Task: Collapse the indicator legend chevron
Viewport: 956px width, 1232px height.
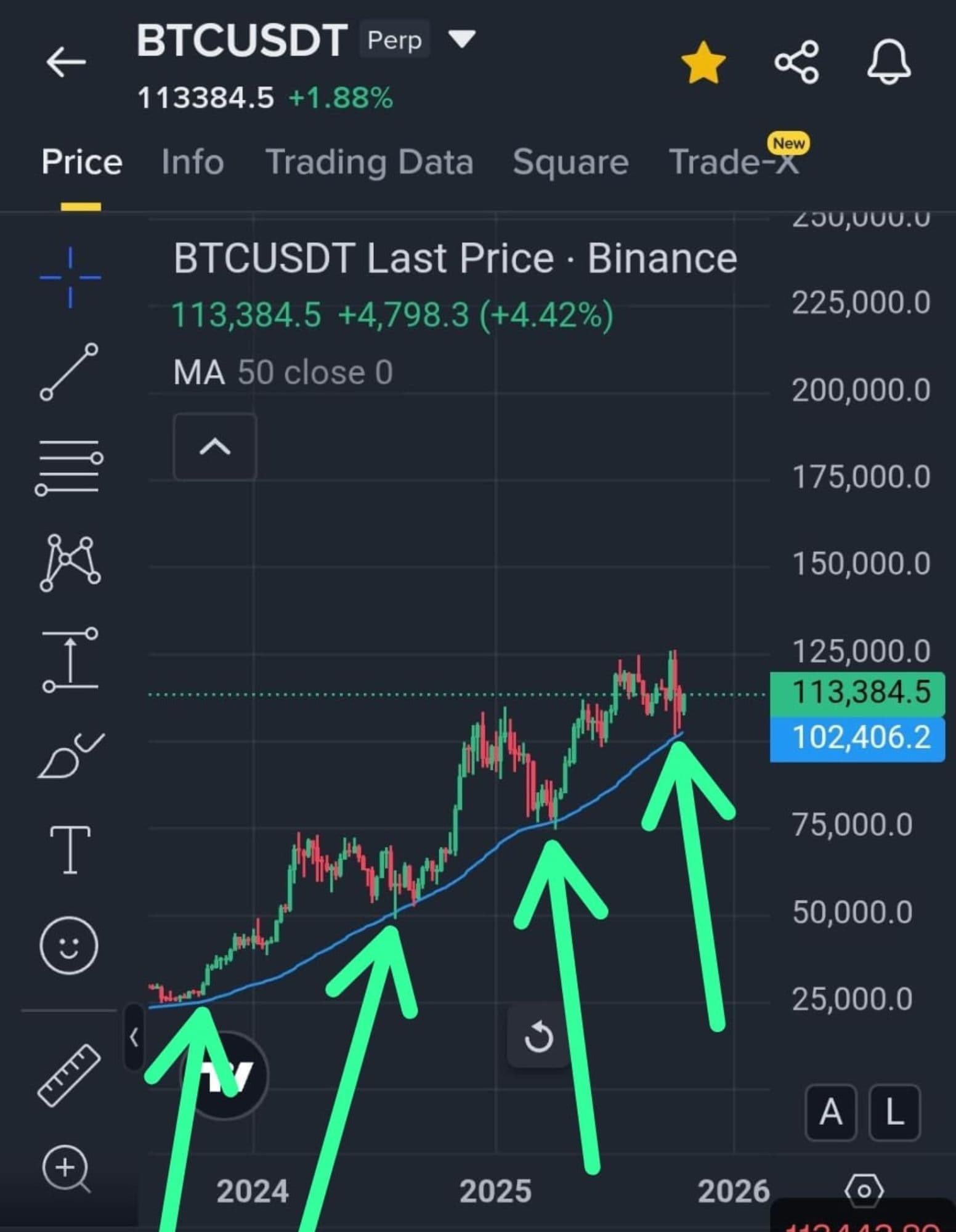Action: [x=215, y=447]
